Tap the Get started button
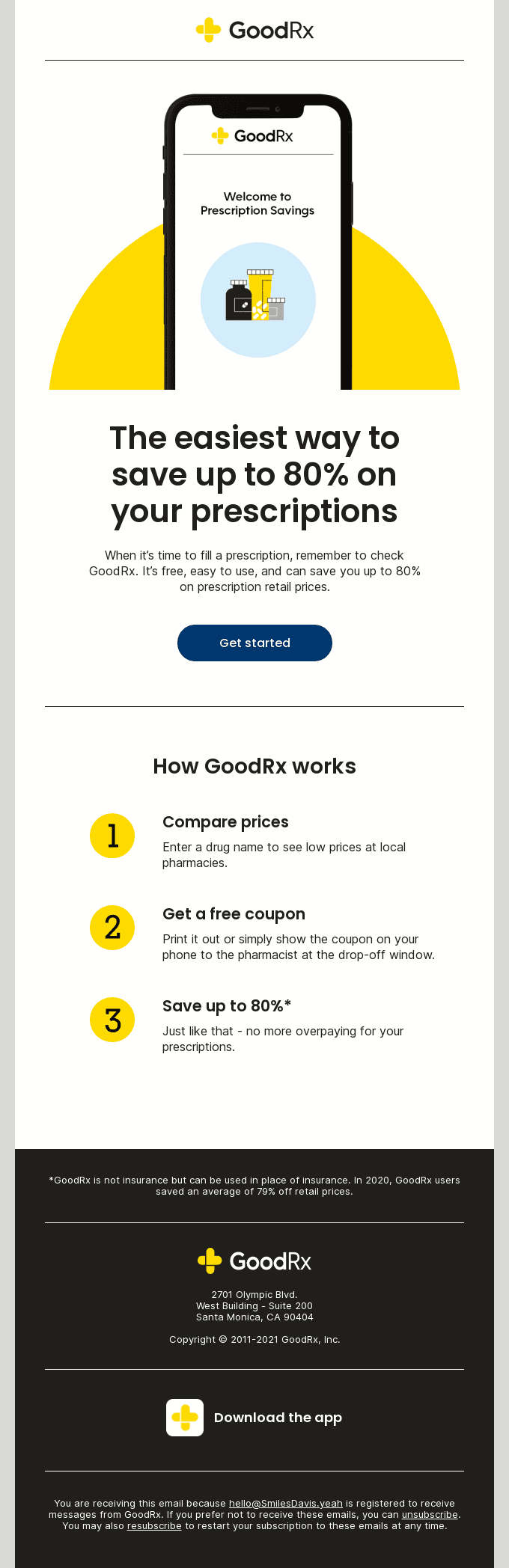 (x=254, y=643)
